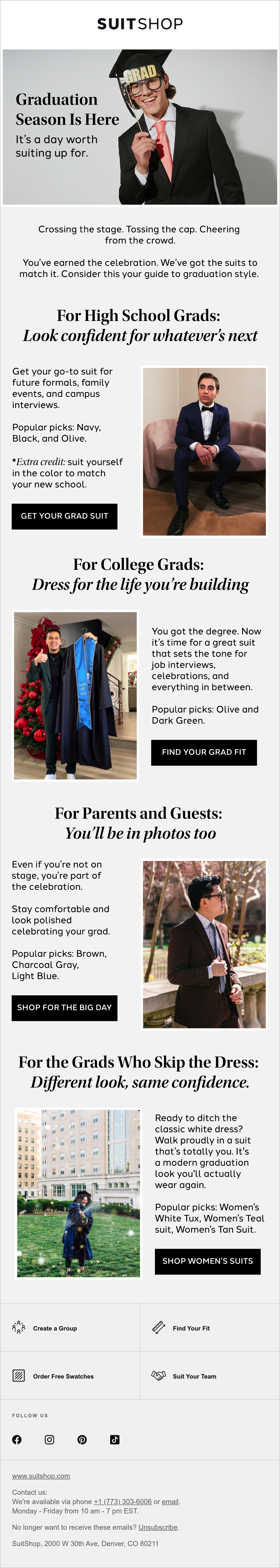Open Suit Your Team link

coord(210,1376)
